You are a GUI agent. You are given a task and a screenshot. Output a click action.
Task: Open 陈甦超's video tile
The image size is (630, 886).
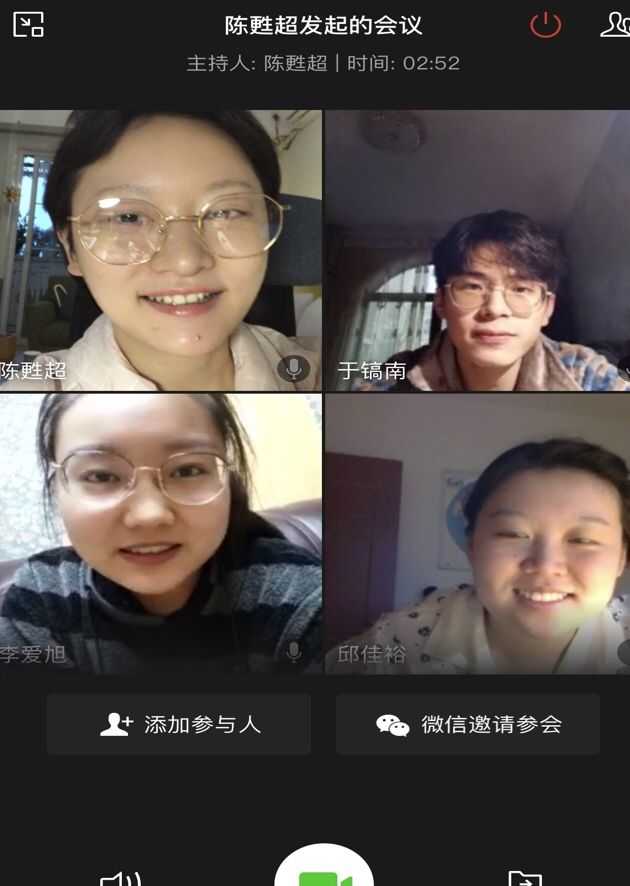[160, 250]
